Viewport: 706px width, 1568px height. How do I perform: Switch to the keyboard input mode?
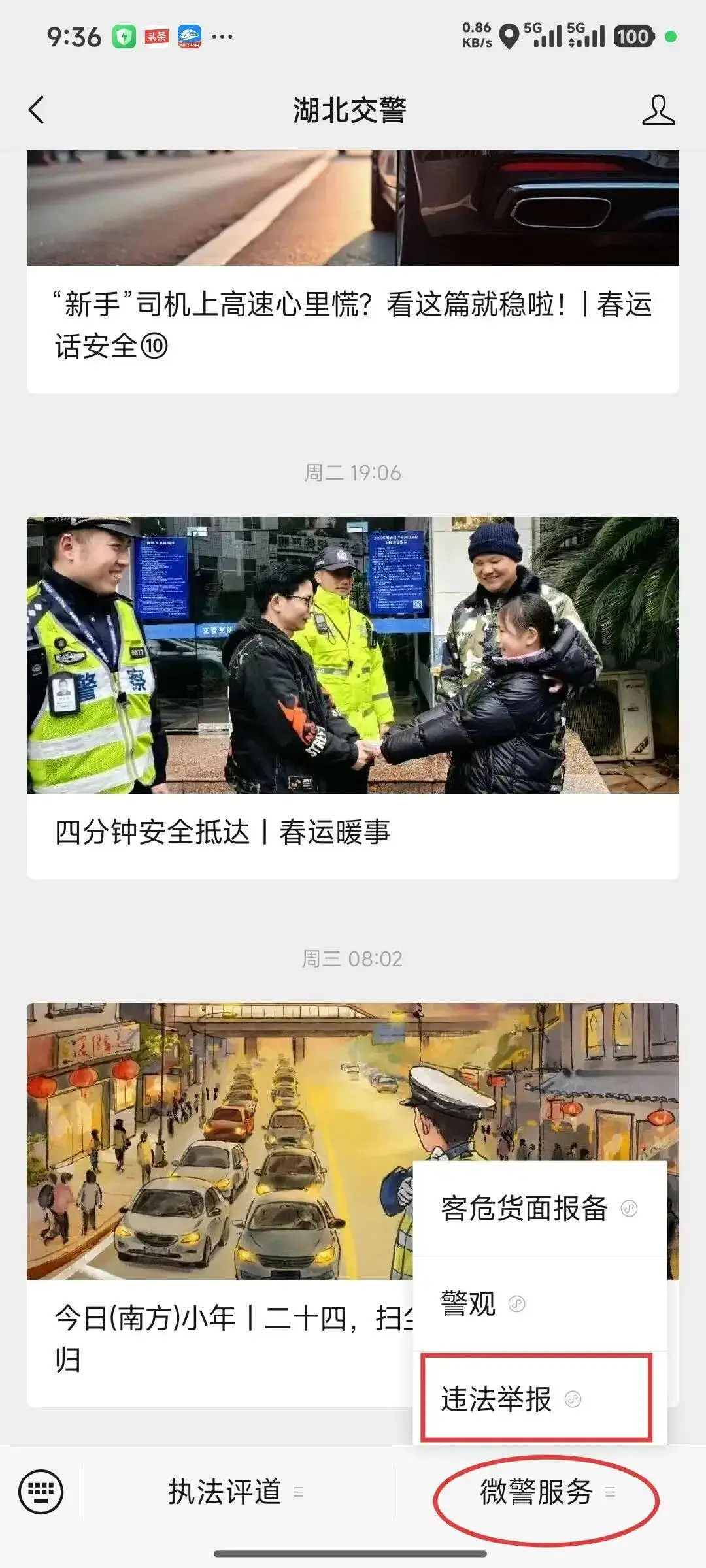[41, 1492]
